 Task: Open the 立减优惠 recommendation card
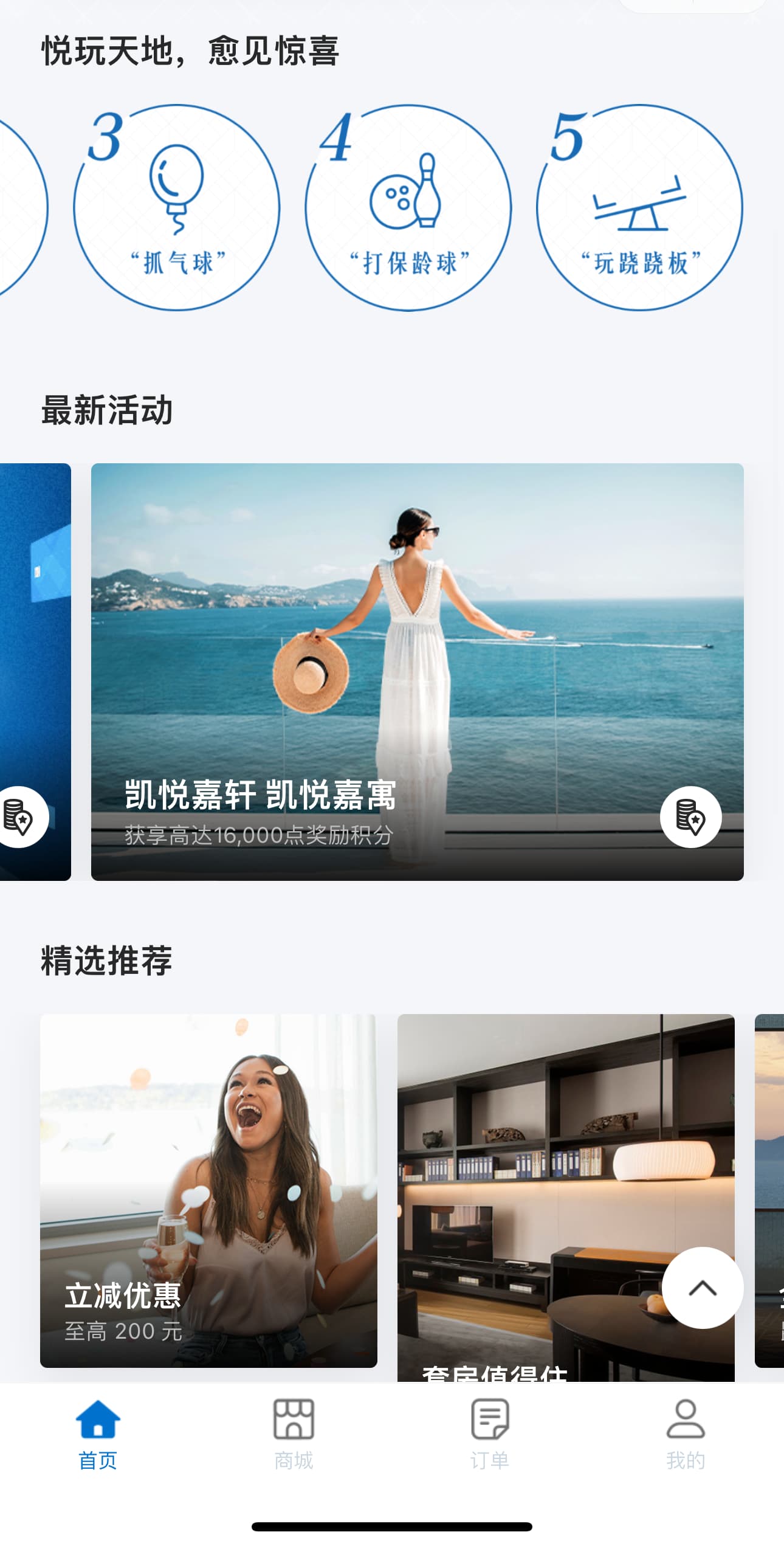click(208, 1190)
